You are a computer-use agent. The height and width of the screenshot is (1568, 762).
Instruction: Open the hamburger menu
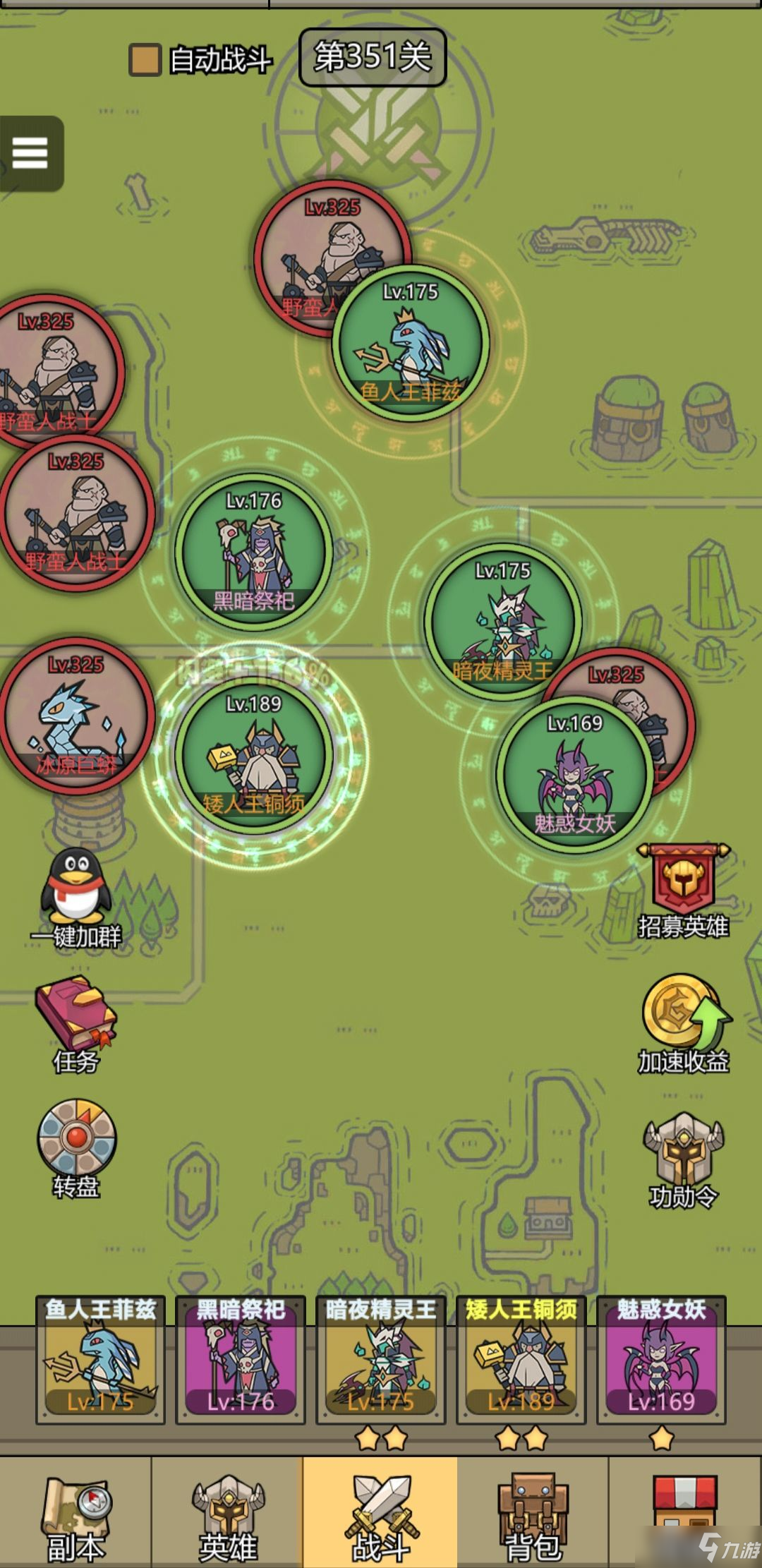pyautogui.click(x=30, y=153)
